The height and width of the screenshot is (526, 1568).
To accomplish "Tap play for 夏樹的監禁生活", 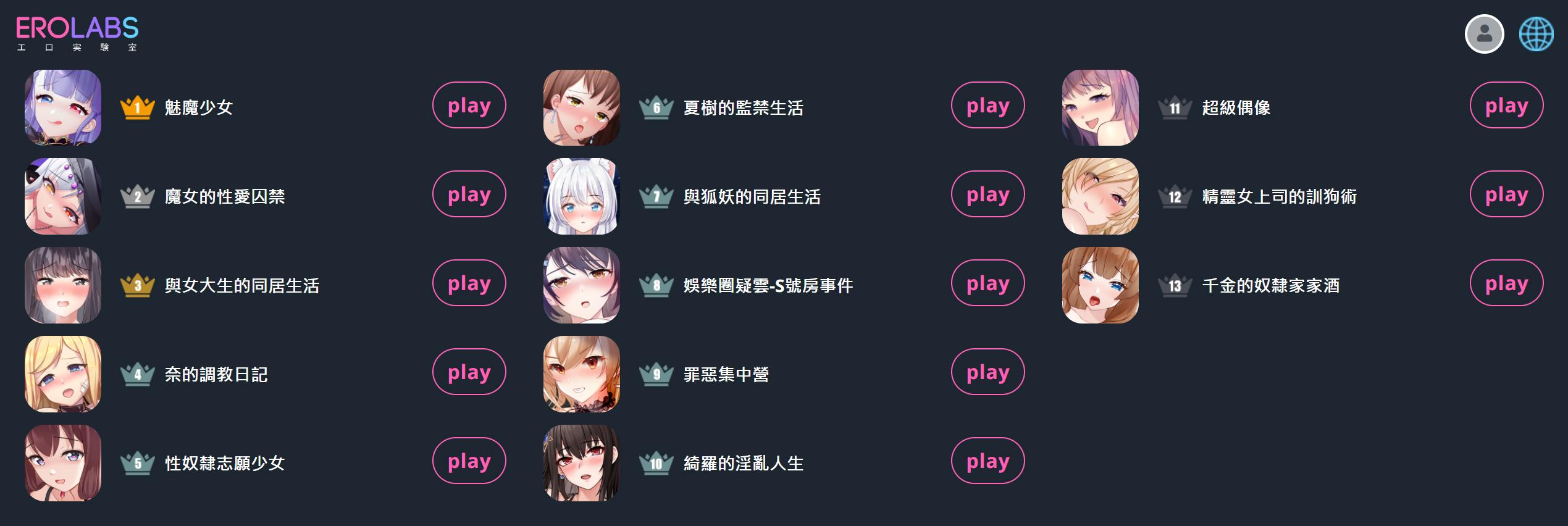I will coord(987,106).
